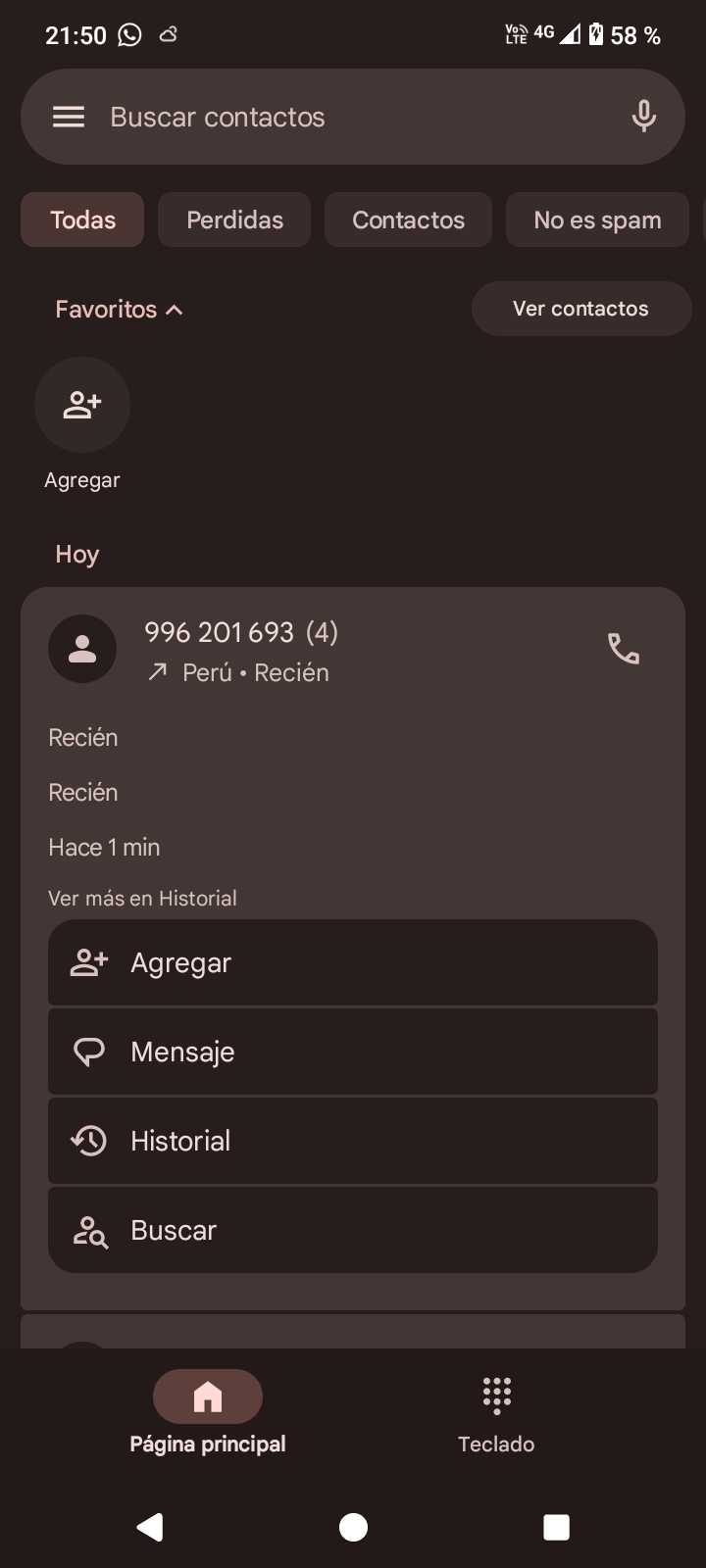Show only Contactos calls
Image resolution: width=706 pixels, height=1568 pixels.
[408, 220]
